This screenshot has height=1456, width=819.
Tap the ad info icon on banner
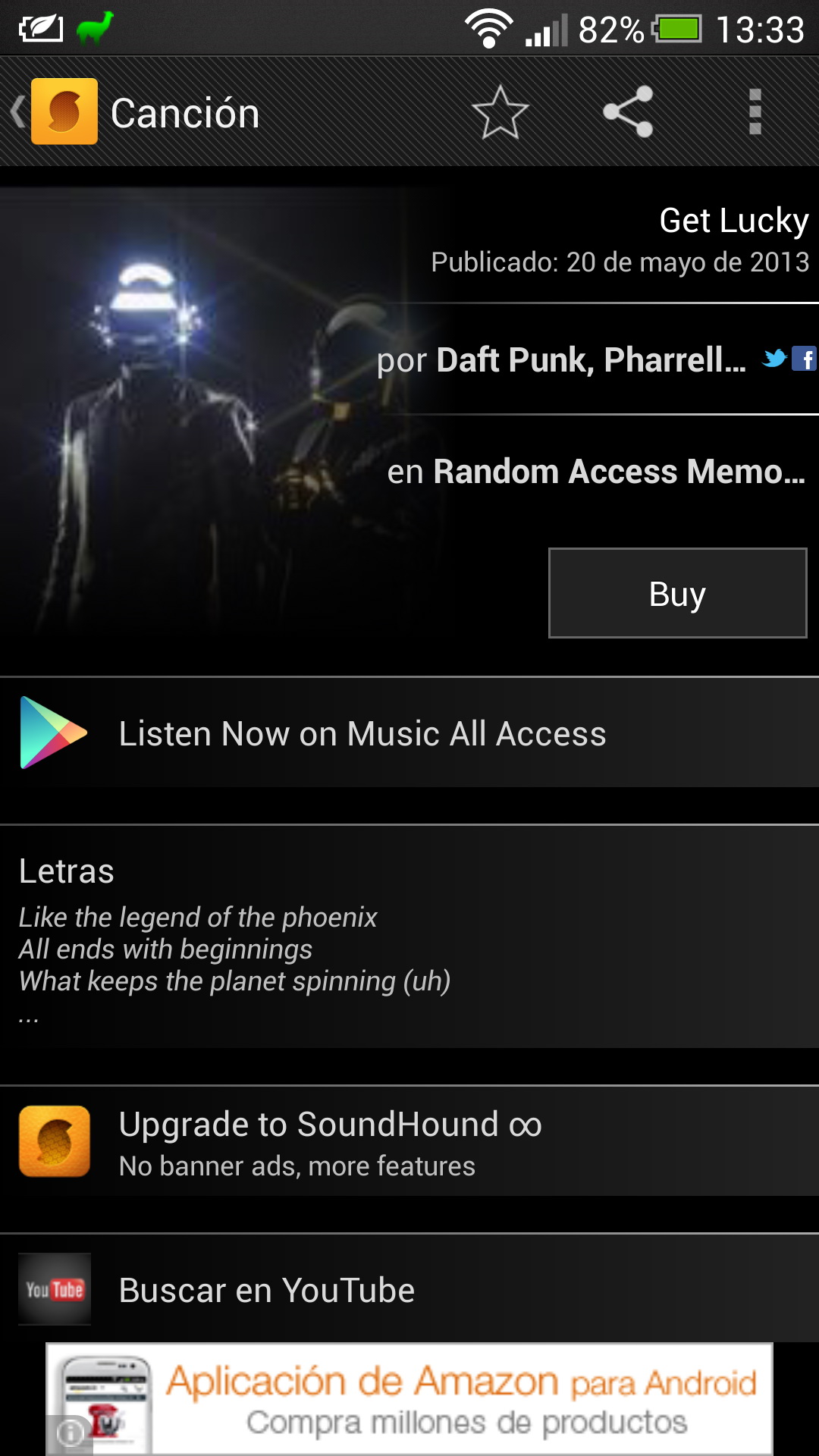tap(70, 1433)
